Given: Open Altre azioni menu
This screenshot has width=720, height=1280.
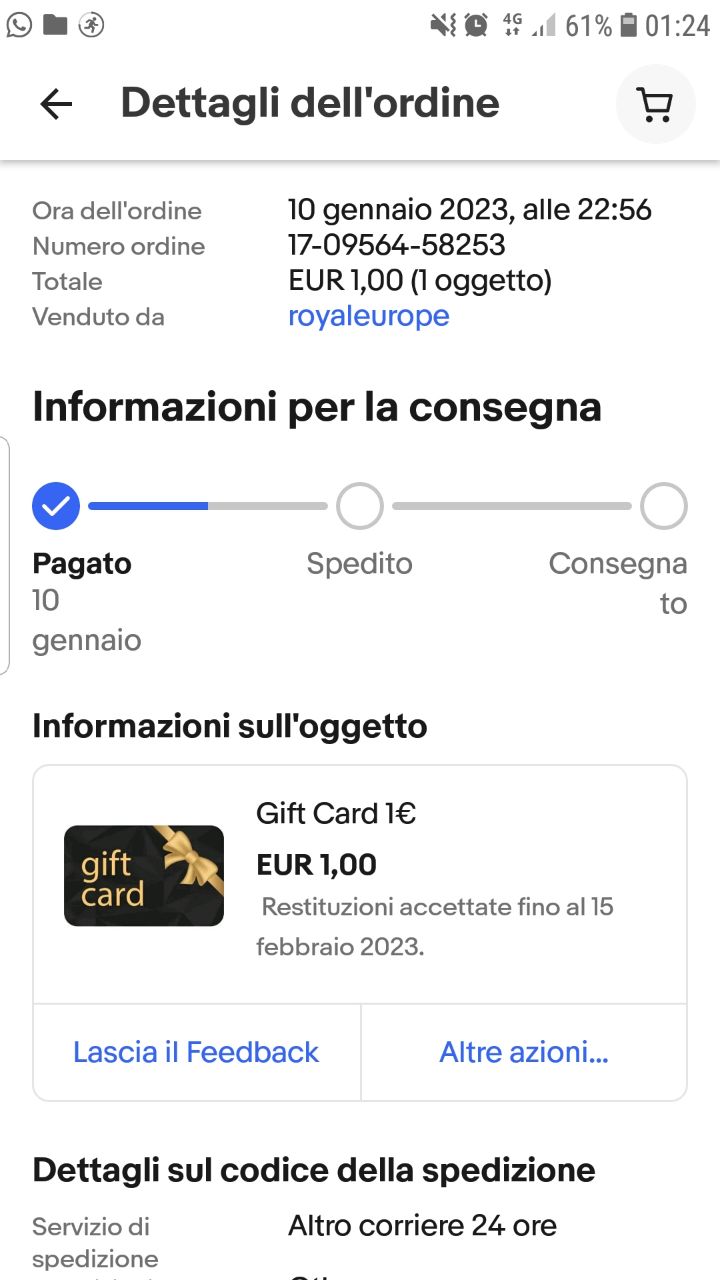Looking at the screenshot, I should pyautogui.click(x=524, y=1052).
